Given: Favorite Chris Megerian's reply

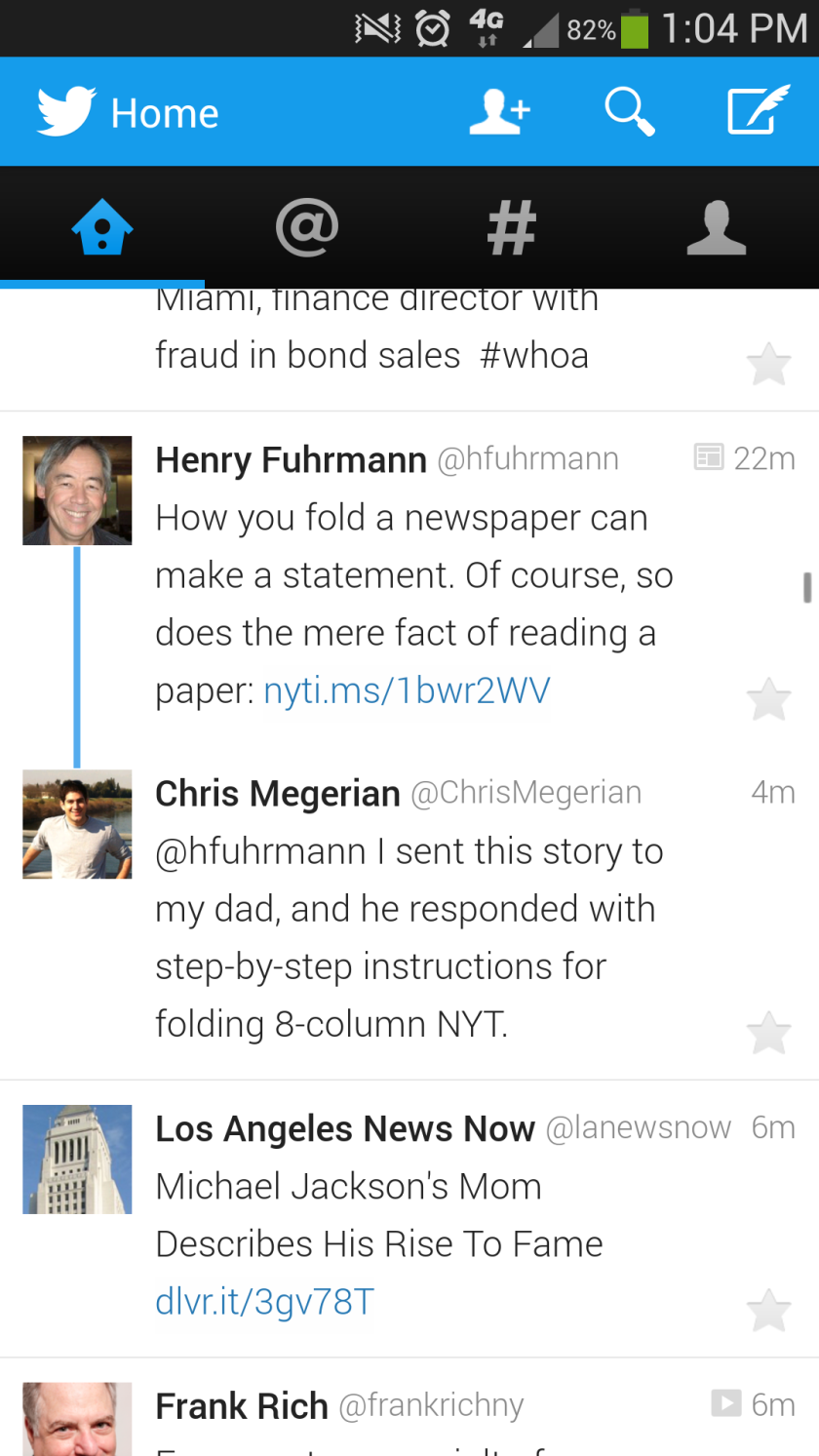Looking at the screenshot, I should pyautogui.click(x=768, y=1033).
